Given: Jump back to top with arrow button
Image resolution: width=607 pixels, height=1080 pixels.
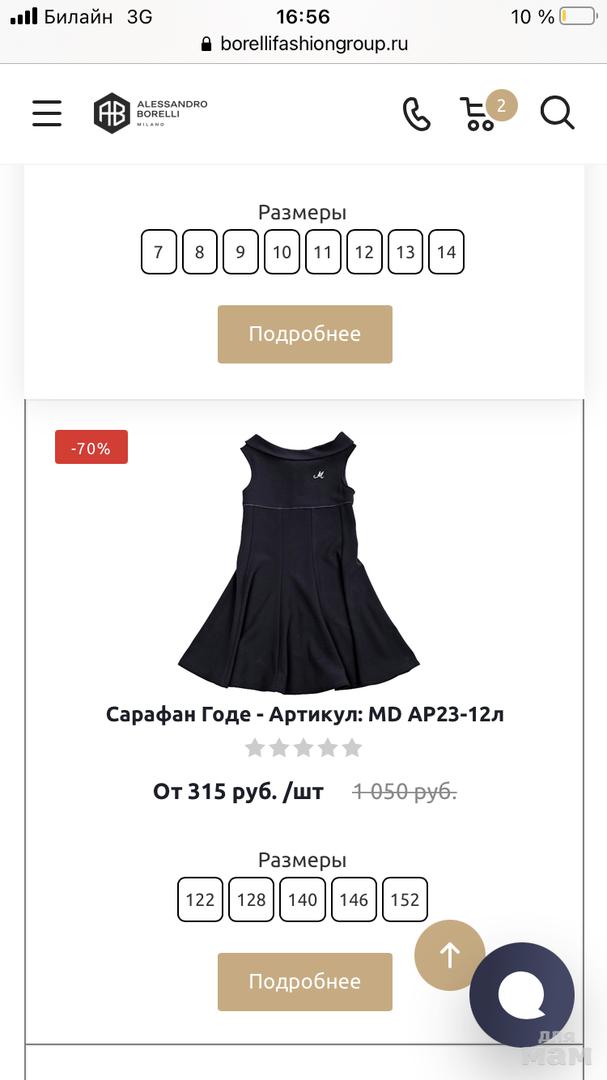Looking at the screenshot, I should 450,955.
